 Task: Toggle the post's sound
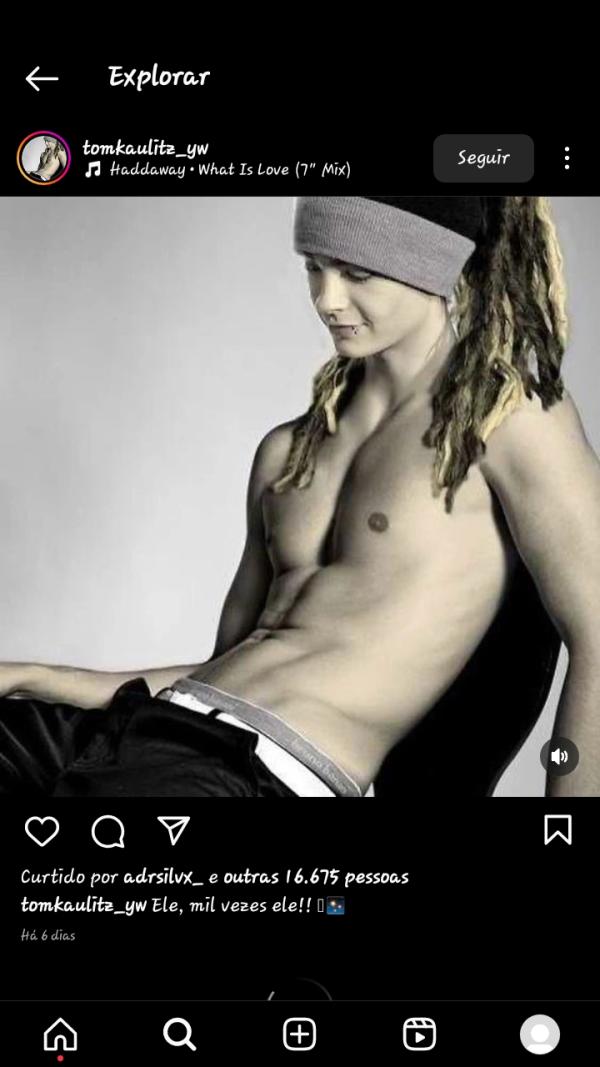coord(559,756)
